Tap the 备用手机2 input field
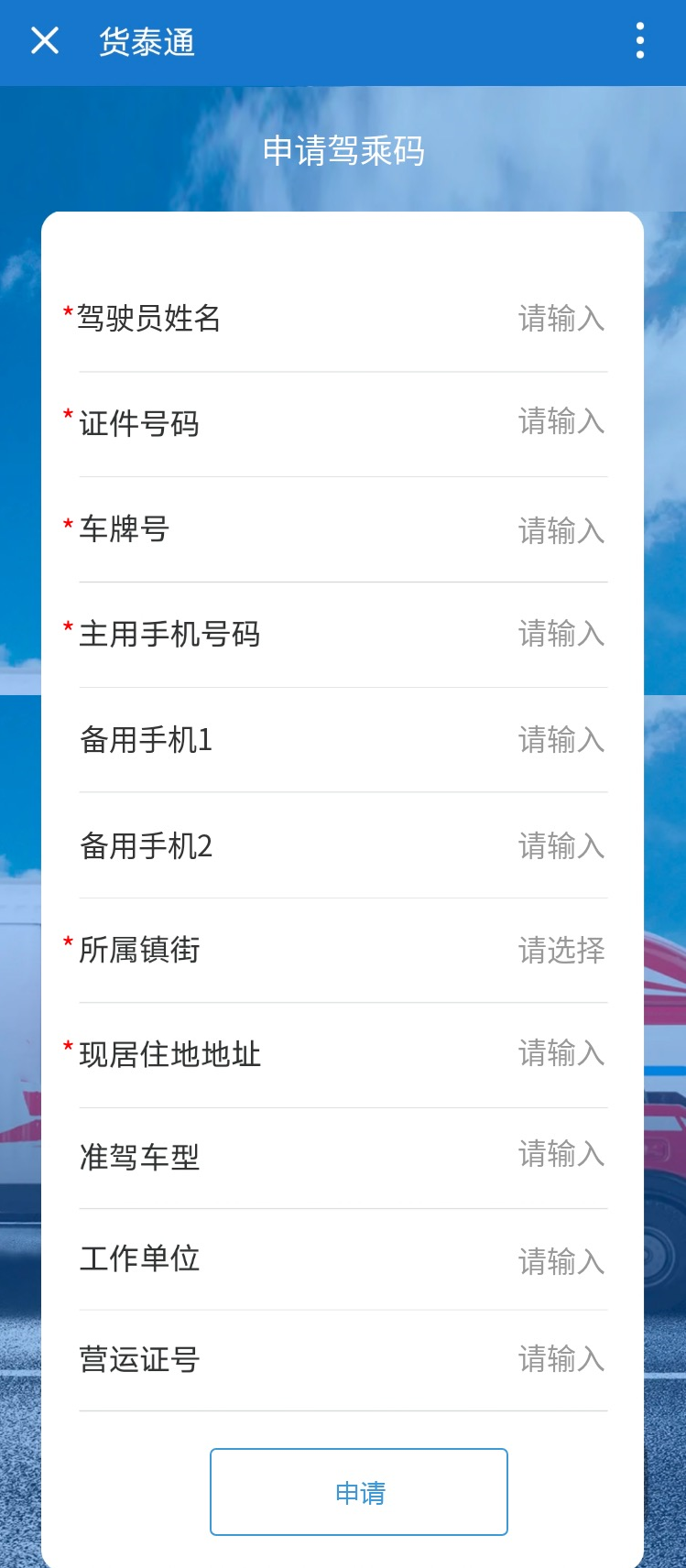 [559, 846]
